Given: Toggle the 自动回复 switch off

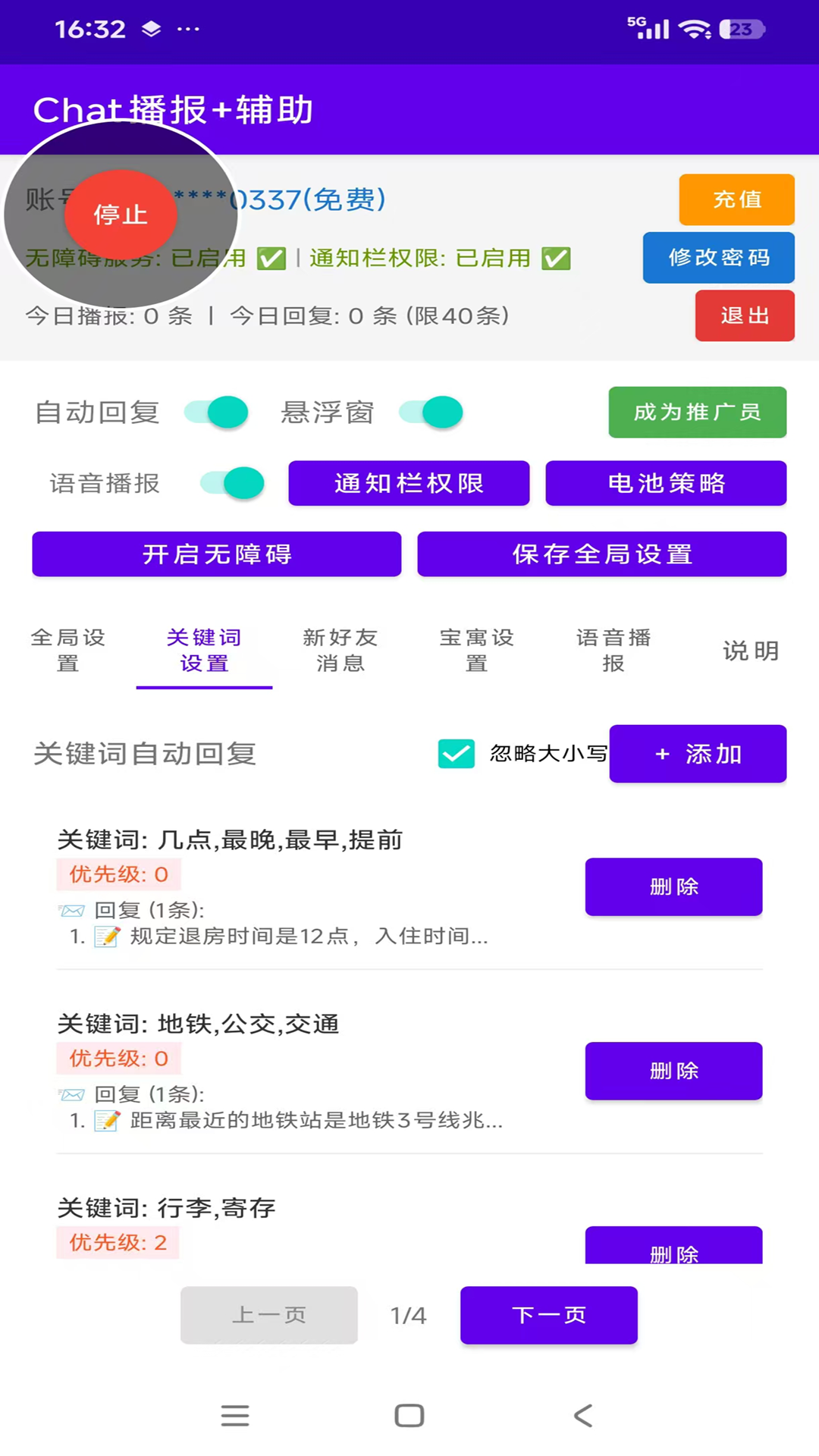Looking at the screenshot, I should click(x=216, y=413).
